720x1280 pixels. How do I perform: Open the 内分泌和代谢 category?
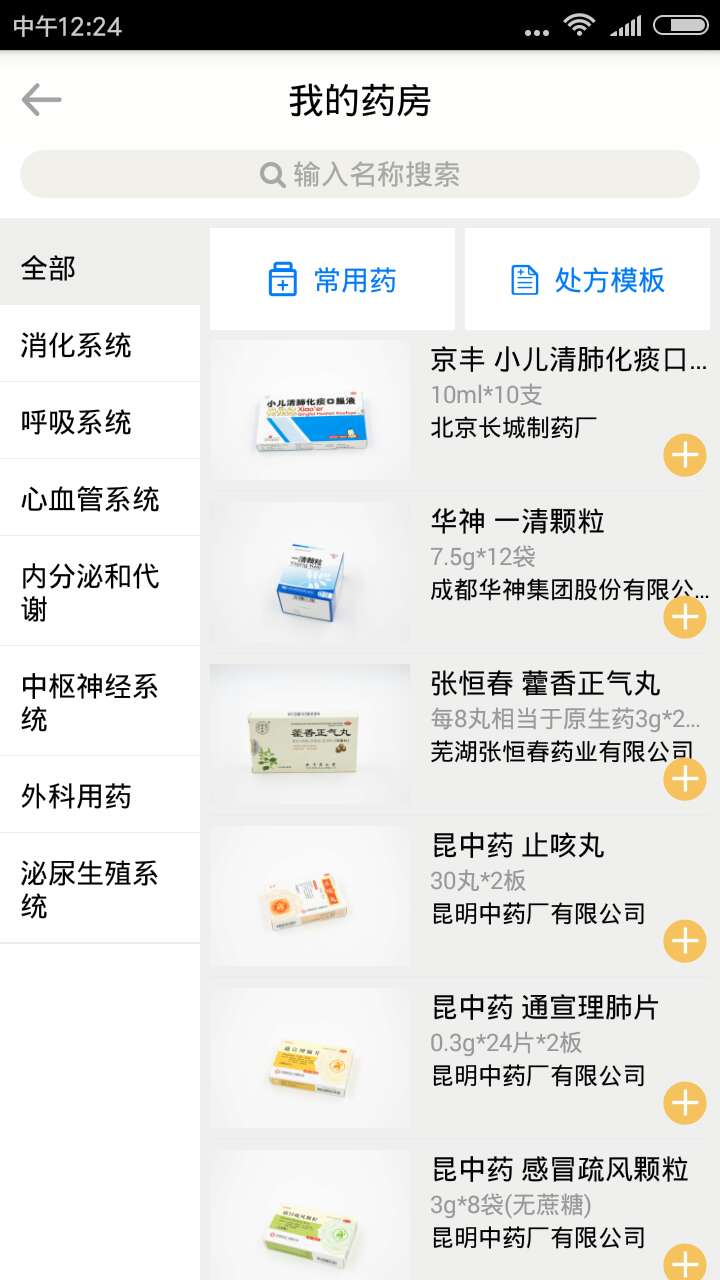tap(100, 592)
